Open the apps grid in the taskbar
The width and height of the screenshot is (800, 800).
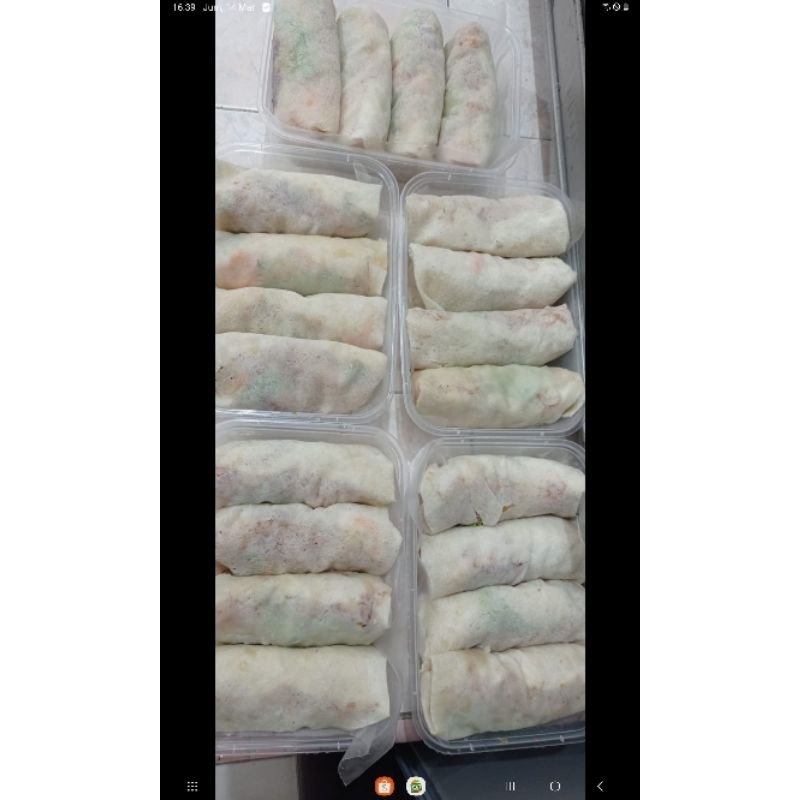tap(192, 786)
